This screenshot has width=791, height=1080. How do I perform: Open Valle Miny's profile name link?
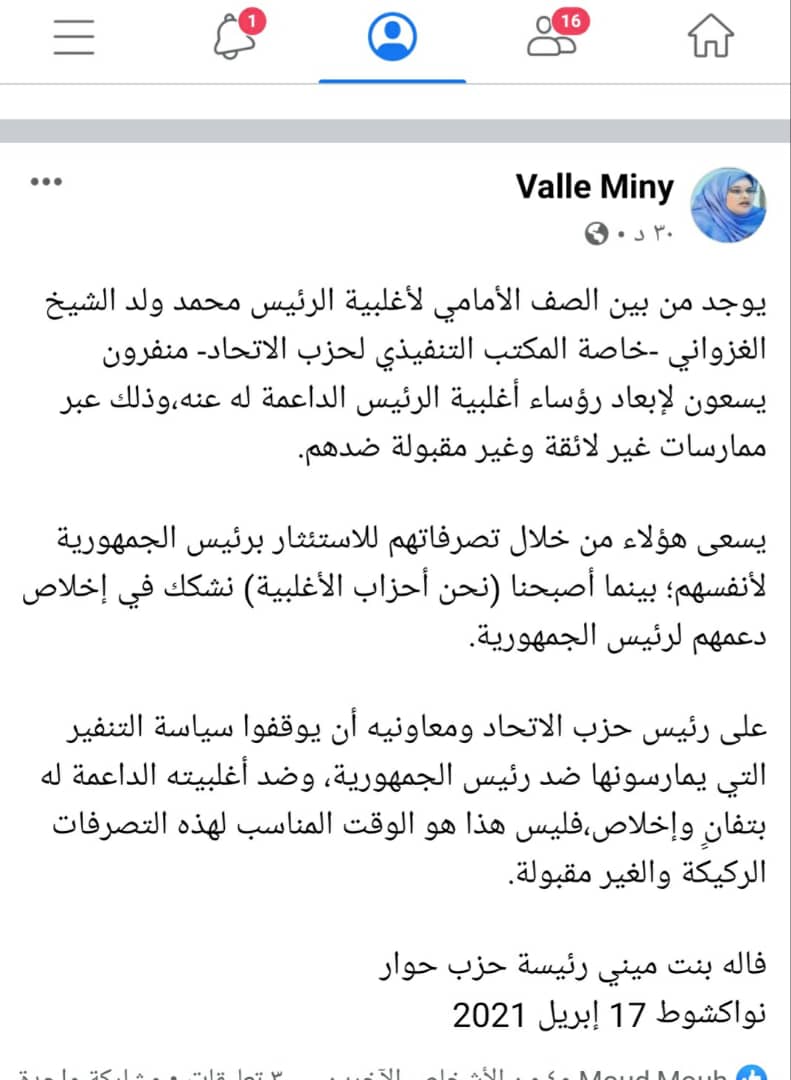click(x=594, y=187)
